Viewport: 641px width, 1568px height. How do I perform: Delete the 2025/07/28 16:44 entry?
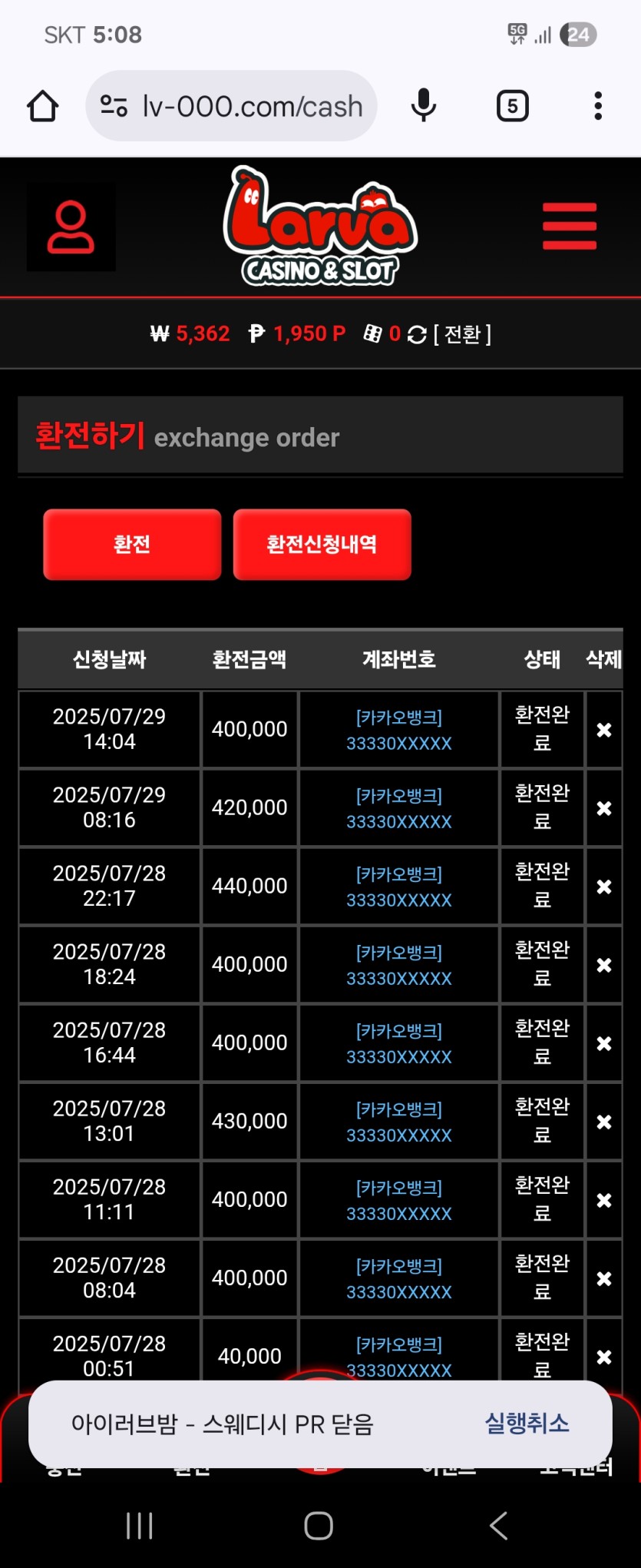(604, 1043)
